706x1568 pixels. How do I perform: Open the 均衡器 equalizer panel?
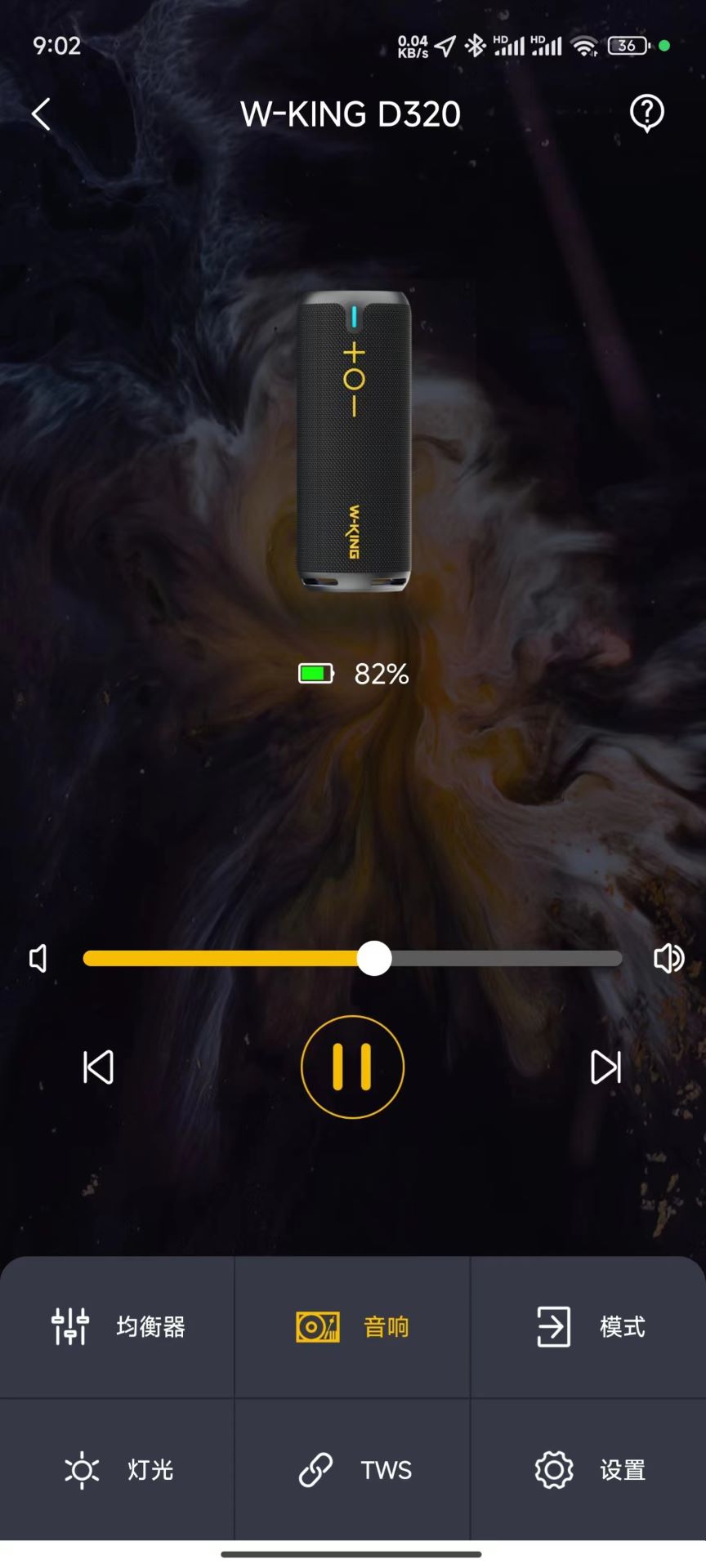118,1327
